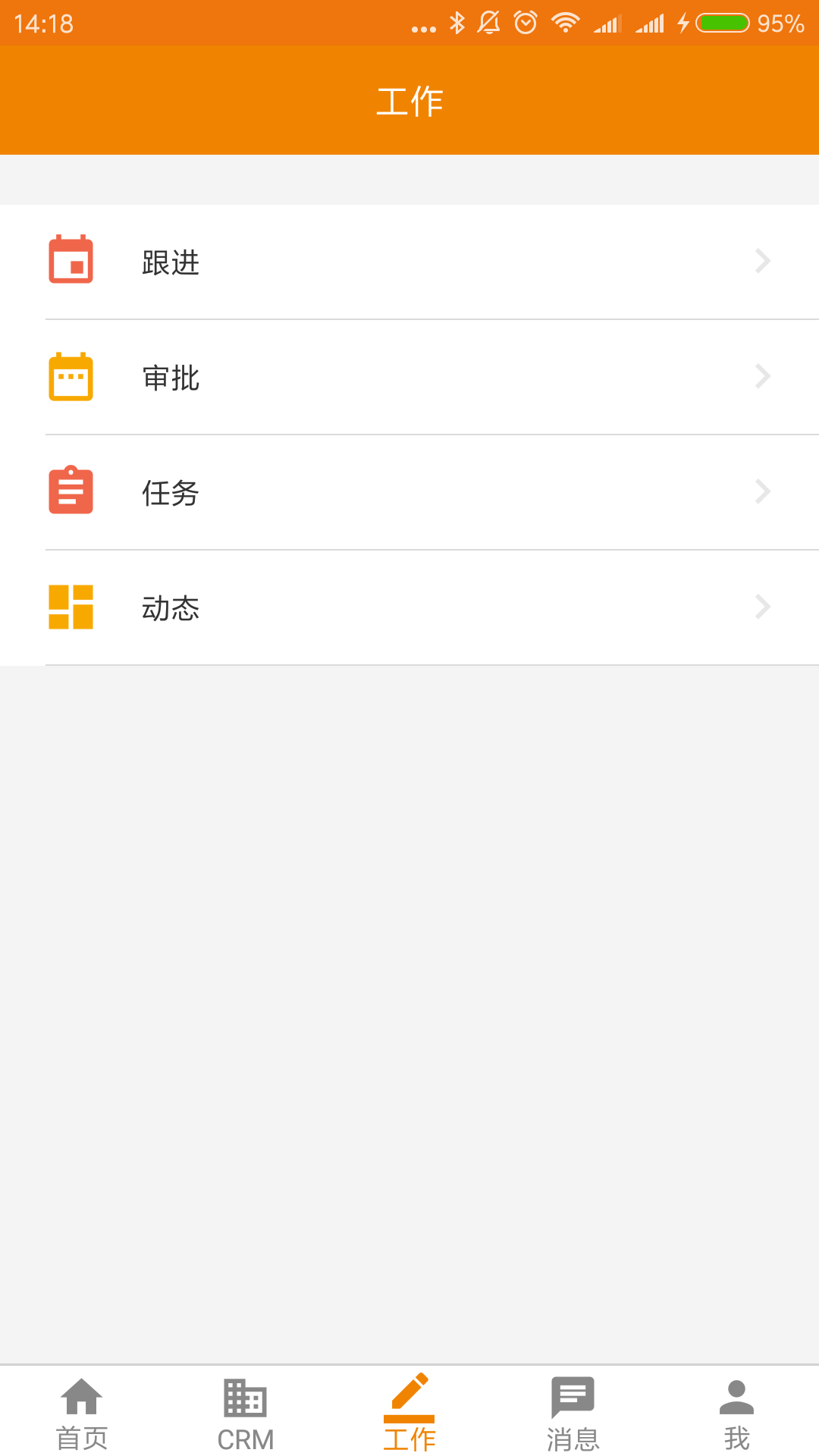This screenshot has width=819, height=1456.
Task: Open the 跟进 list item
Action: pyautogui.click(x=409, y=260)
